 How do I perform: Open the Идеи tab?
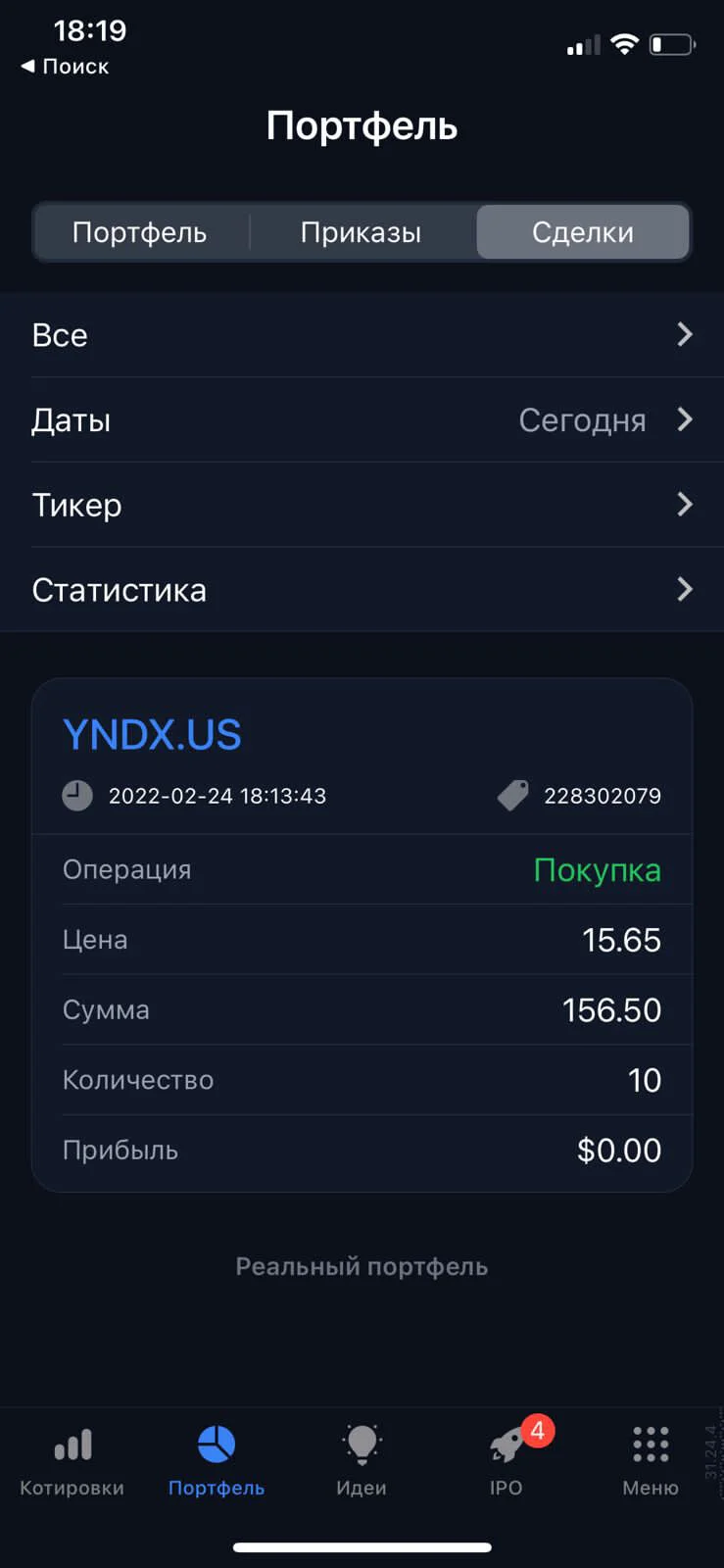tap(362, 1461)
